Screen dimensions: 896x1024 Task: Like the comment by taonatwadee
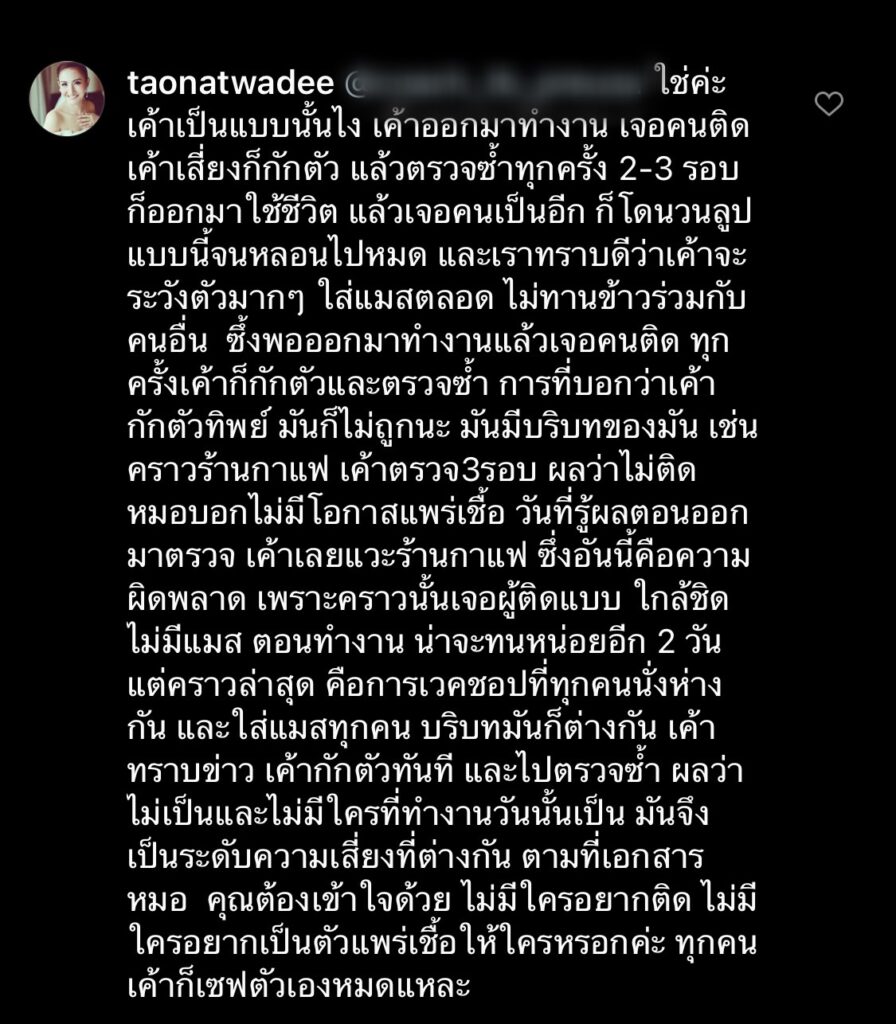click(829, 103)
